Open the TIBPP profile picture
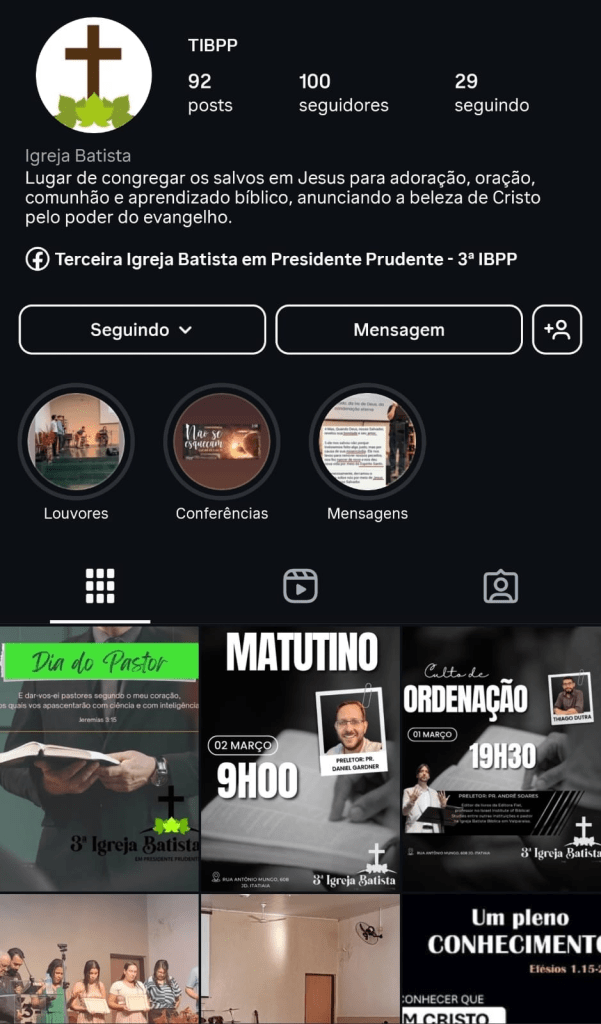This screenshot has height=1024, width=601. 93,75
